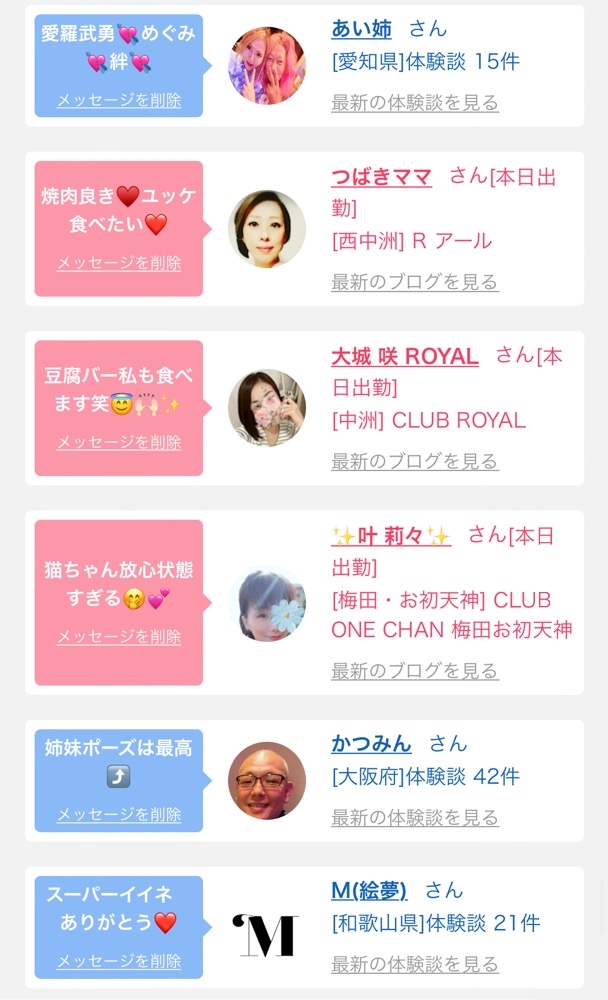Image resolution: width=608 pixels, height=1000 pixels.
Task: Delete the 愛羅武勇 めぐみ 絆 message
Action: (x=119, y=100)
